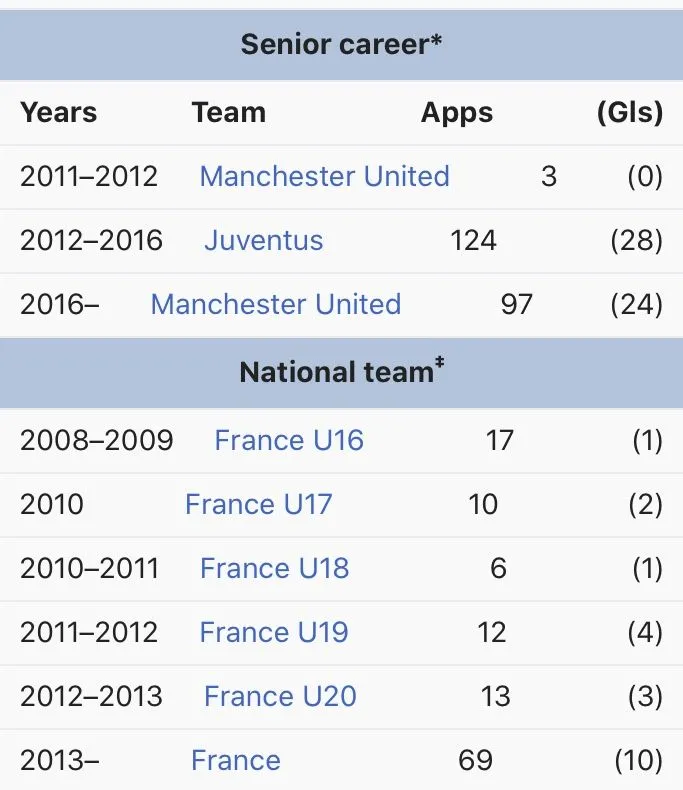The height and width of the screenshot is (790, 683).
Task: Open the France U19 team link
Action: [274, 633]
